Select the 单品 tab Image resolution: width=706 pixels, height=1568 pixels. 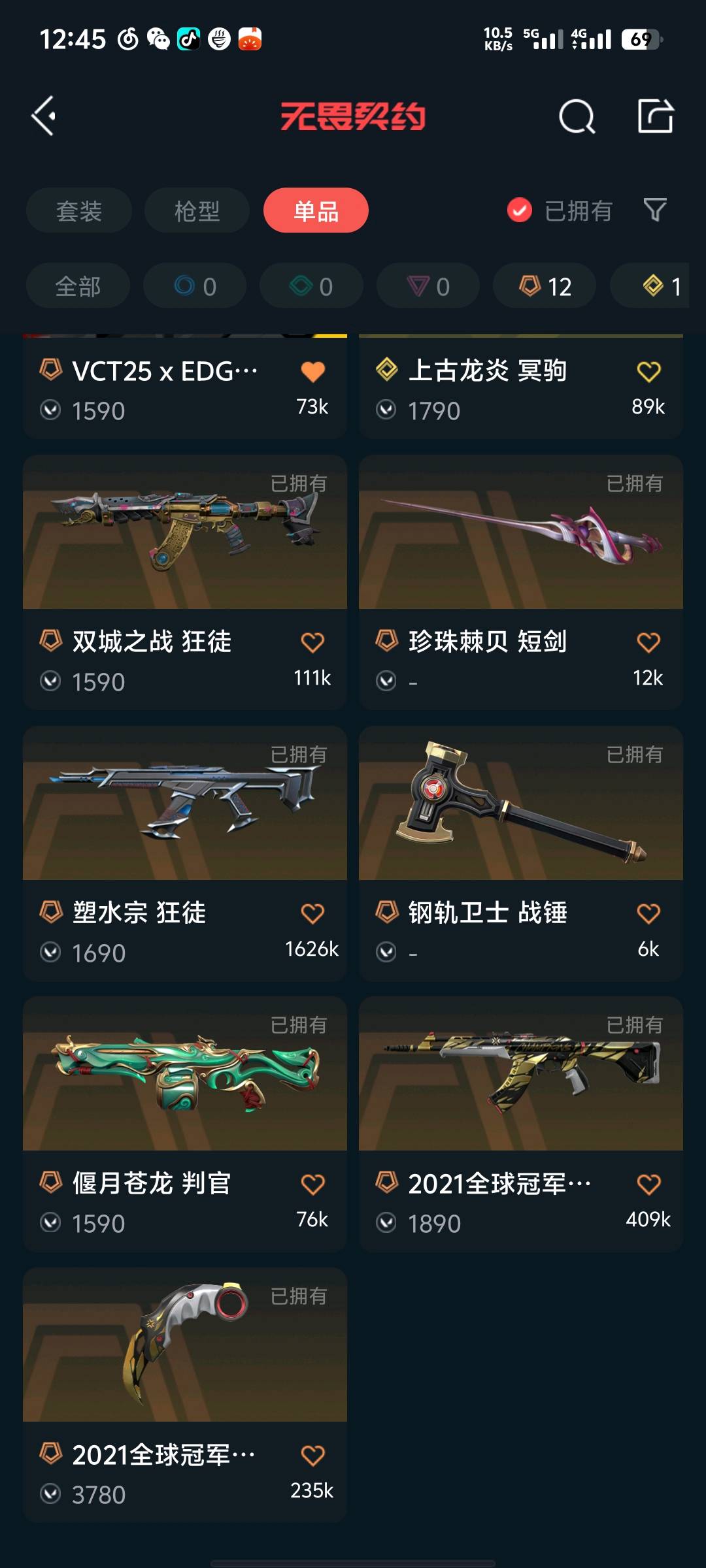[x=316, y=210]
